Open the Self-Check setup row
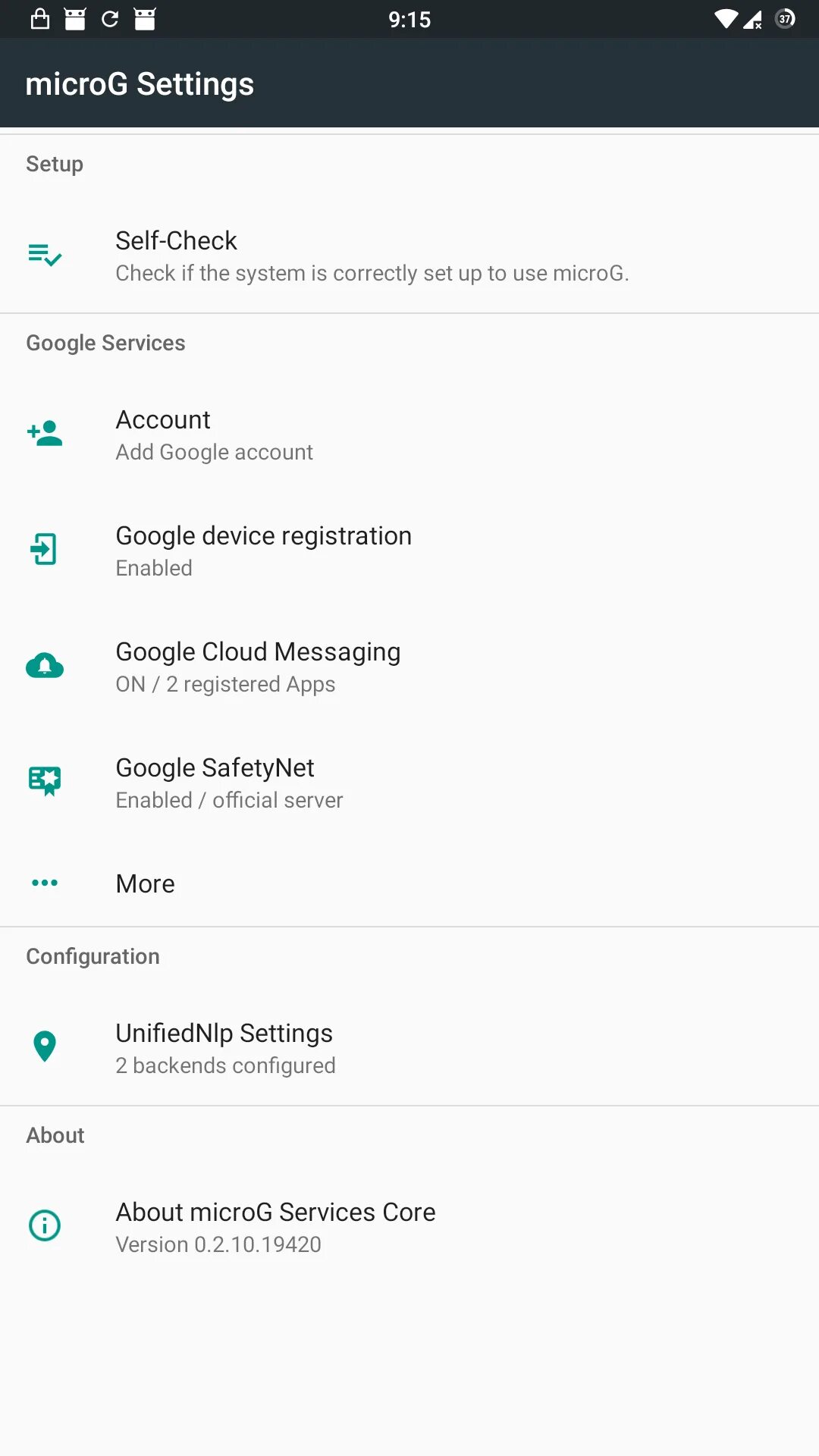This screenshot has height=1456, width=819. point(409,256)
